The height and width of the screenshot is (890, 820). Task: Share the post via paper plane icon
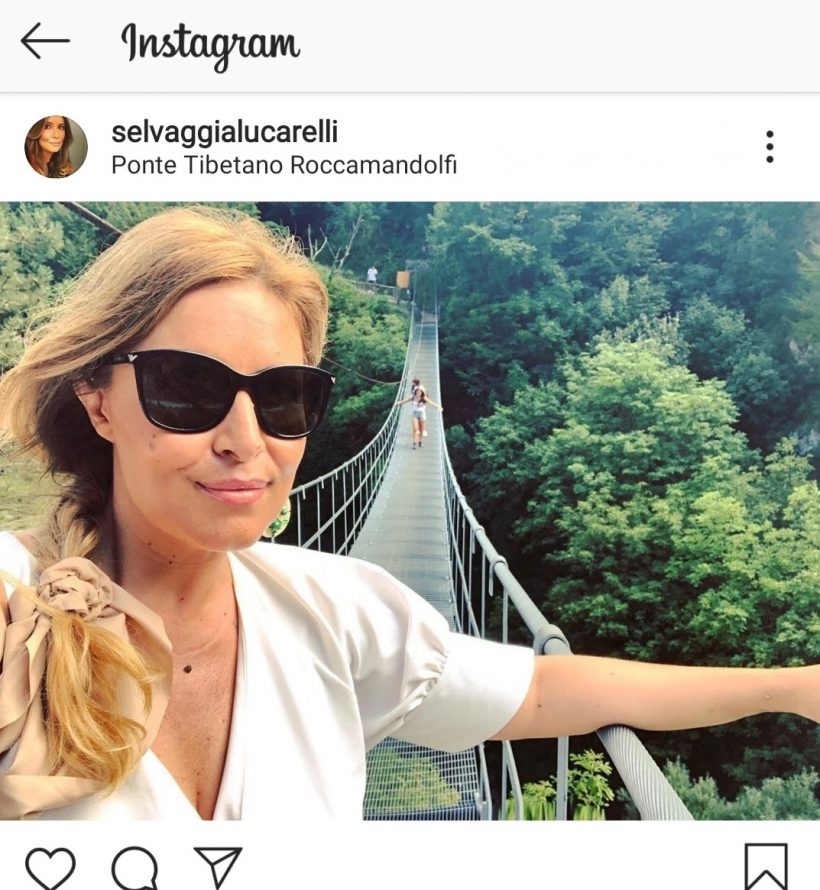click(217, 867)
